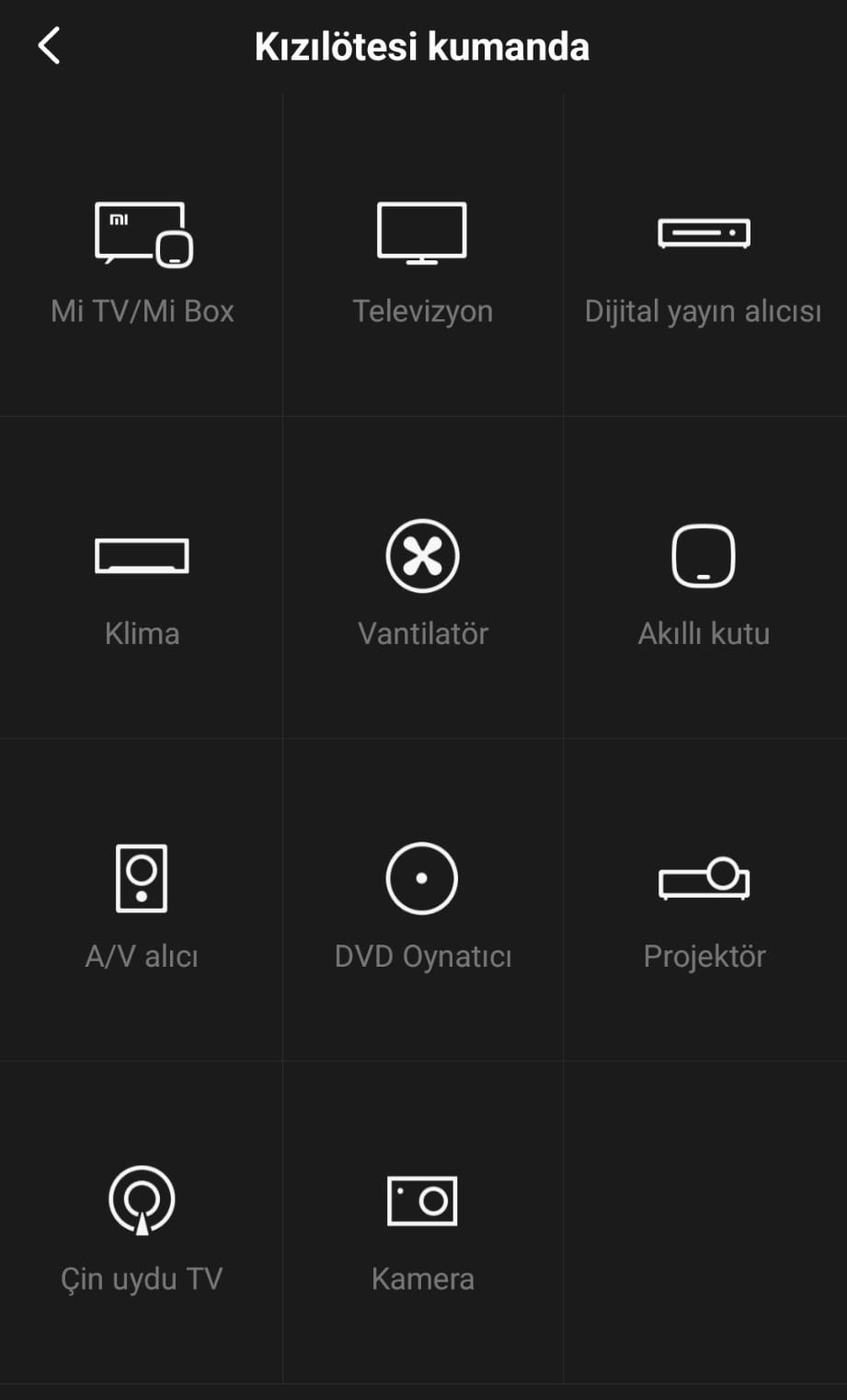This screenshot has width=847, height=1400.
Task: Open the Akıllı kutu smart box icon
Action: (704, 555)
